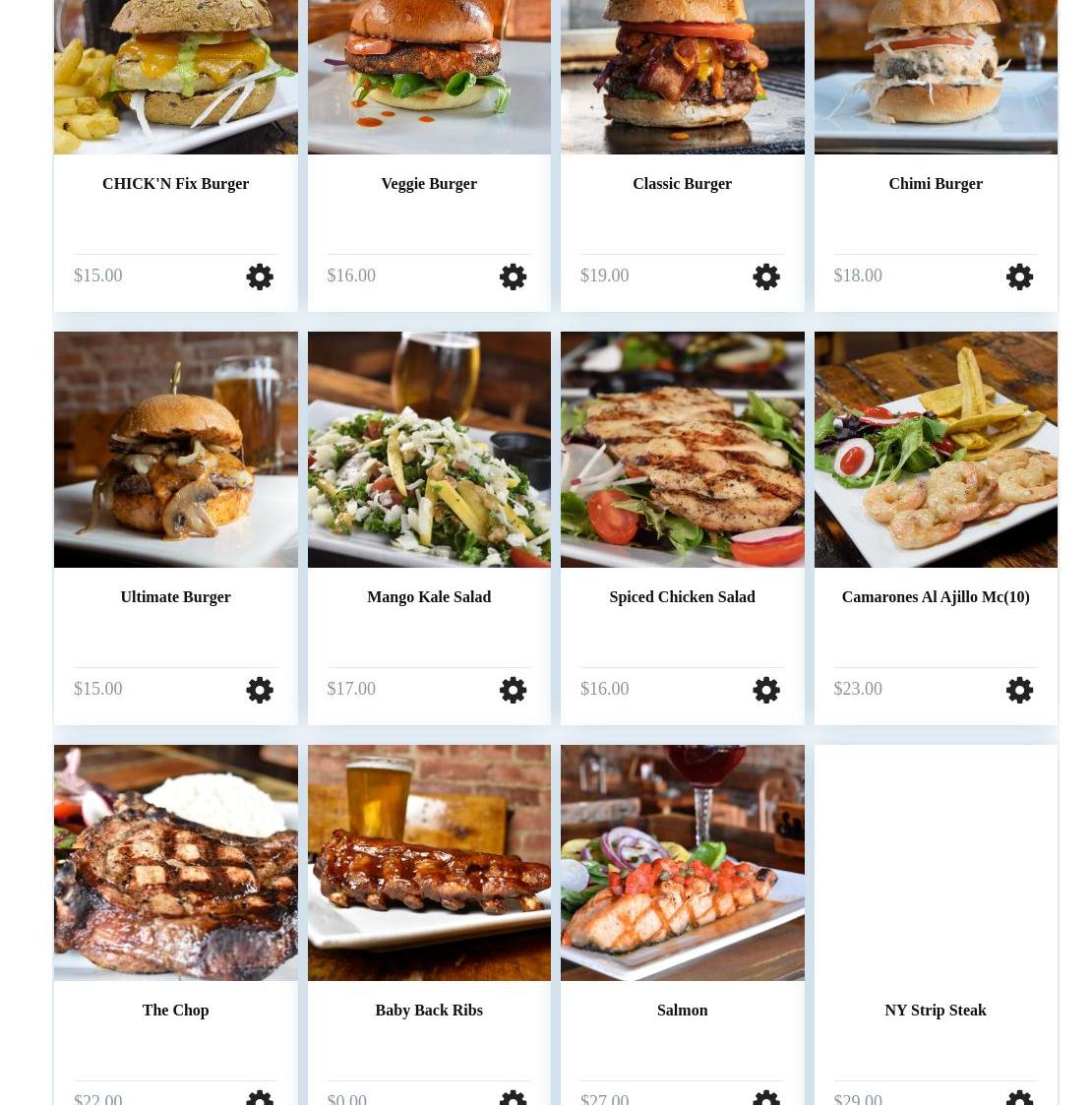The image size is (1092, 1105).
Task: Open the Baby Back Ribs item
Action: [x=429, y=863]
